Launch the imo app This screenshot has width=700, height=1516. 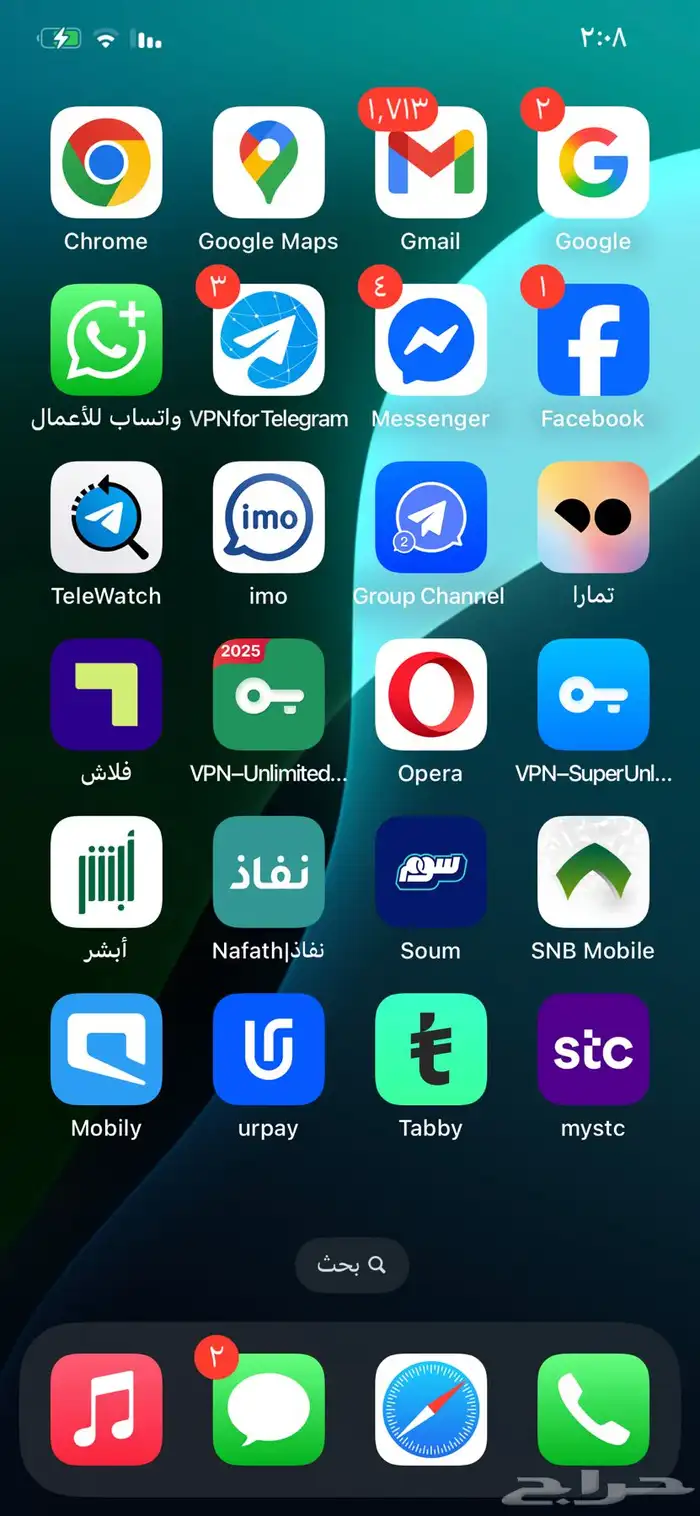click(x=268, y=517)
